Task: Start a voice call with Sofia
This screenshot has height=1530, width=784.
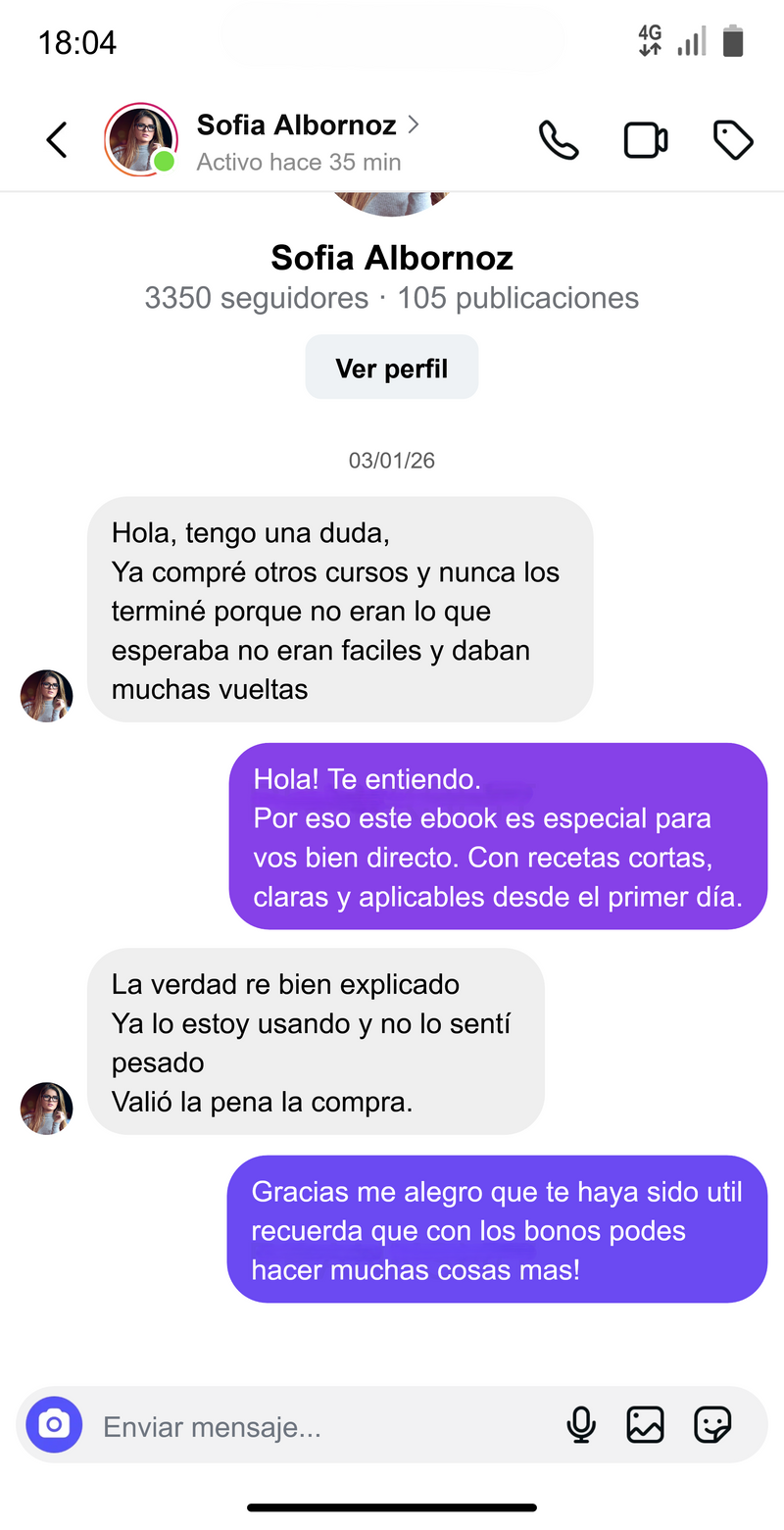Action: (559, 140)
